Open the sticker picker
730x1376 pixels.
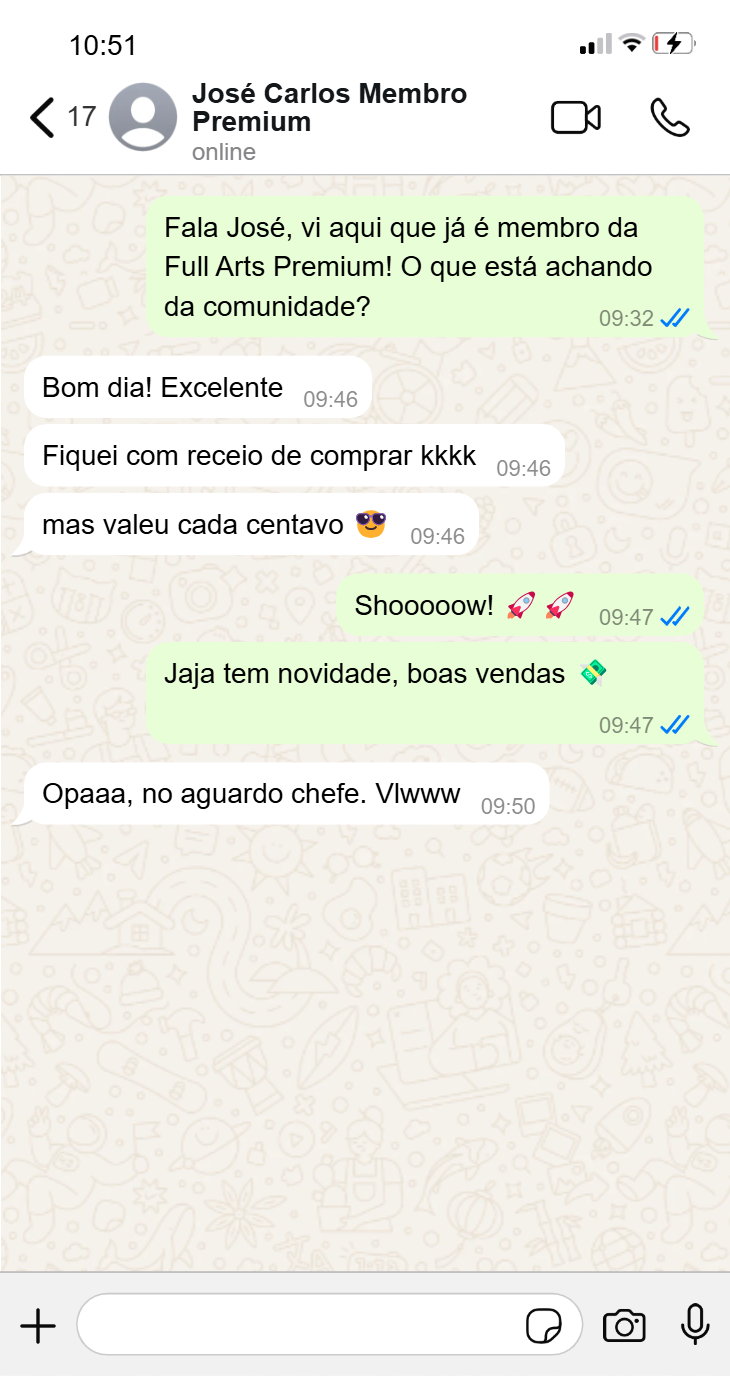544,1327
